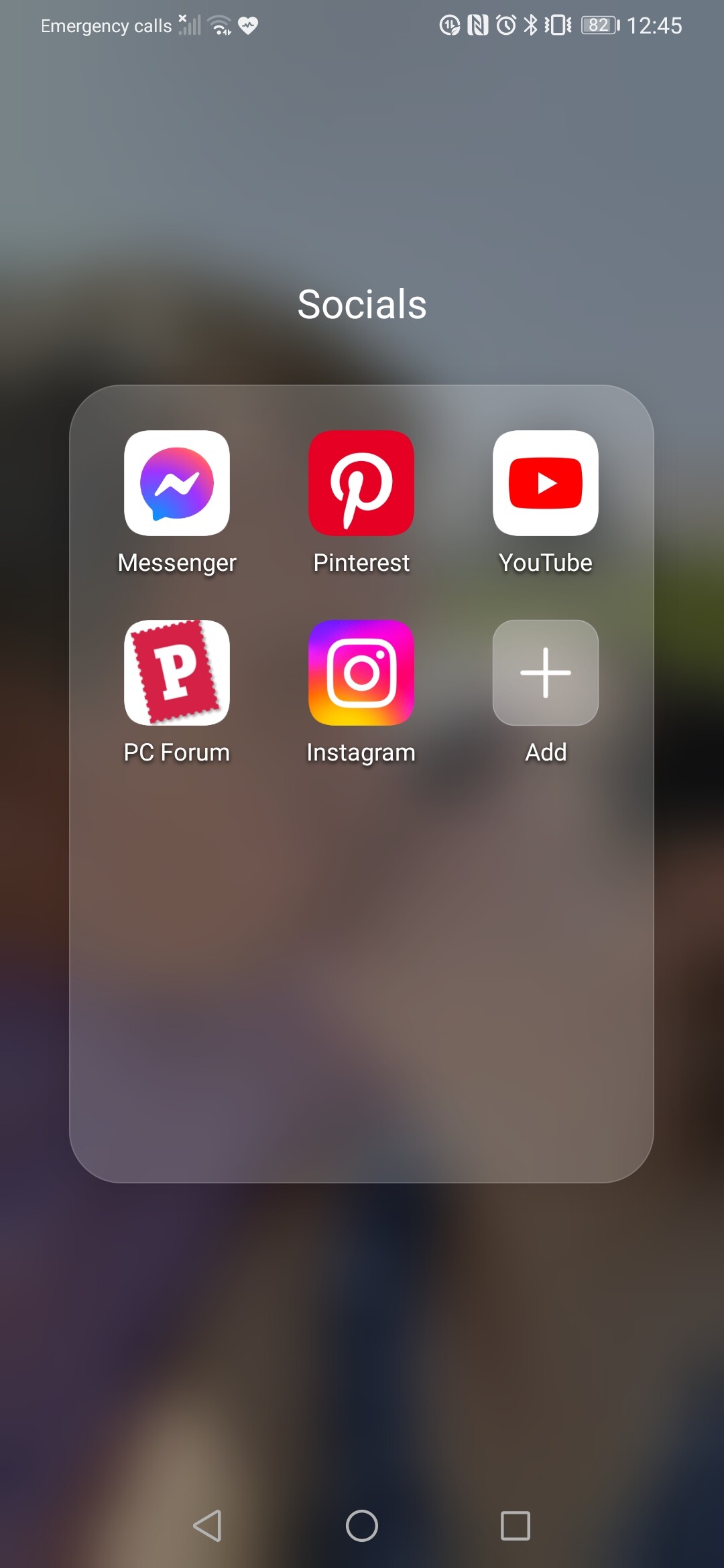Open the recent apps overview

(x=516, y=1526)
